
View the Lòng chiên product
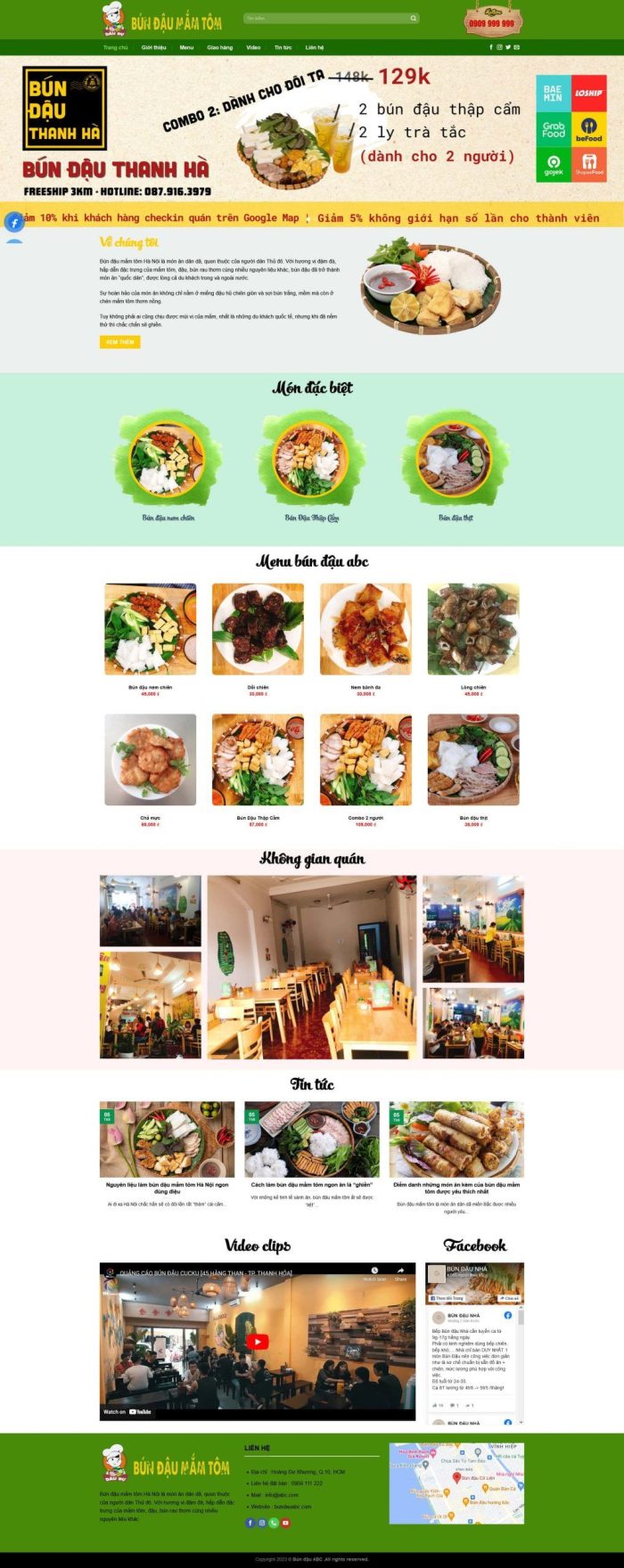pyautogui.click(x=473, y=629)
